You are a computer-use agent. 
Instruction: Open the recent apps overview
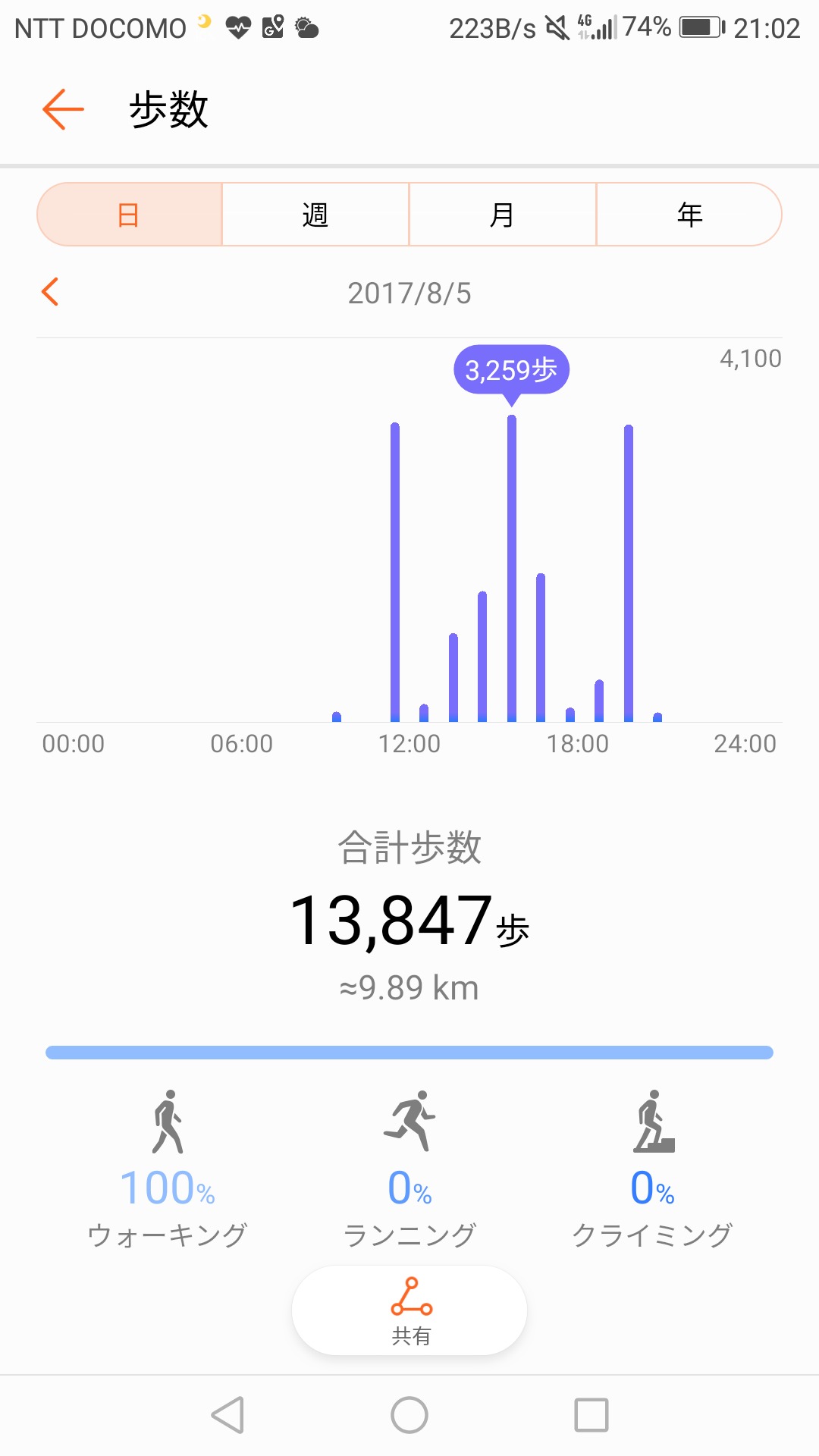pos(591,1415)
